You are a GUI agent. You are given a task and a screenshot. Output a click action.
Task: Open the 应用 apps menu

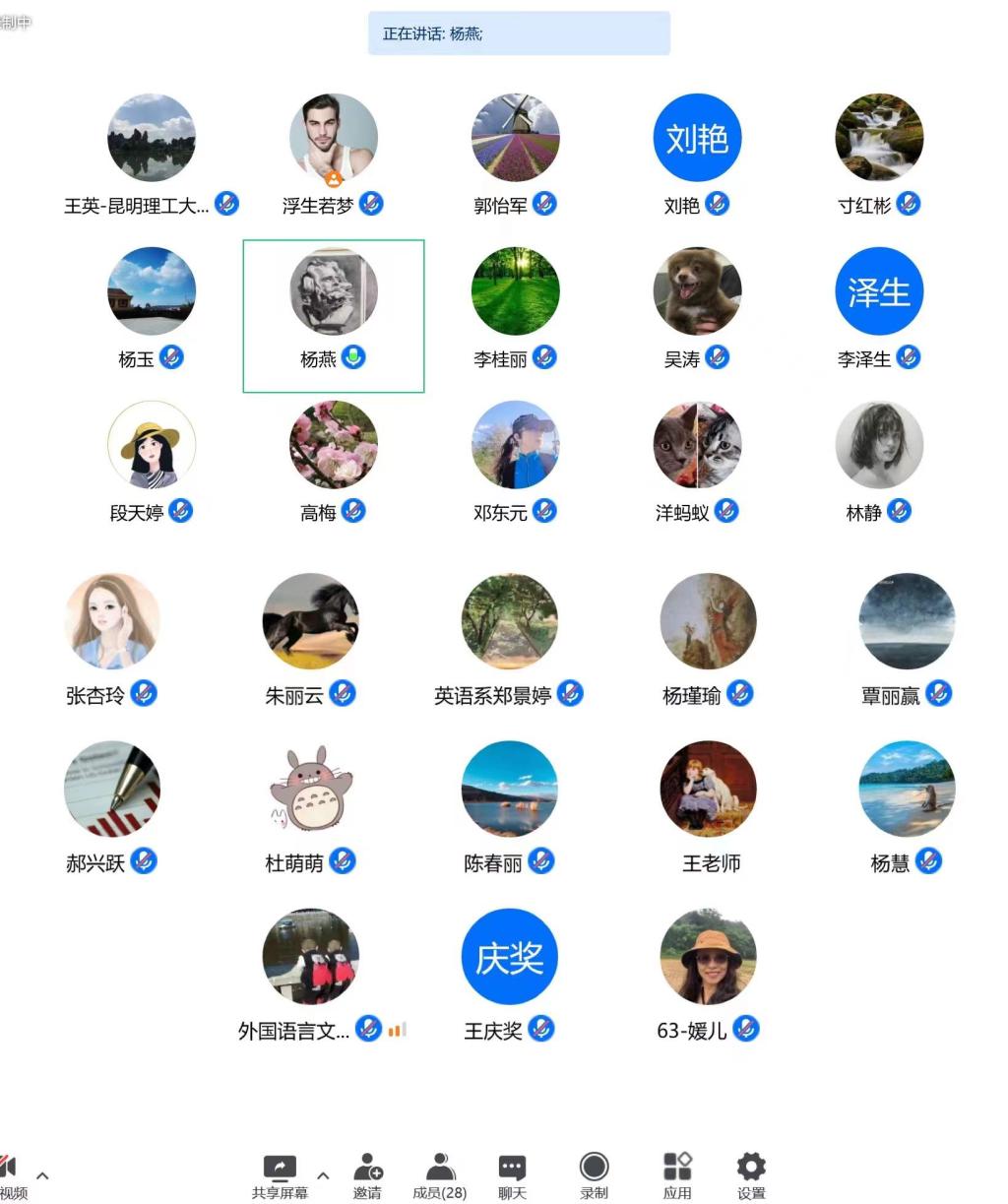point(677,1175)
